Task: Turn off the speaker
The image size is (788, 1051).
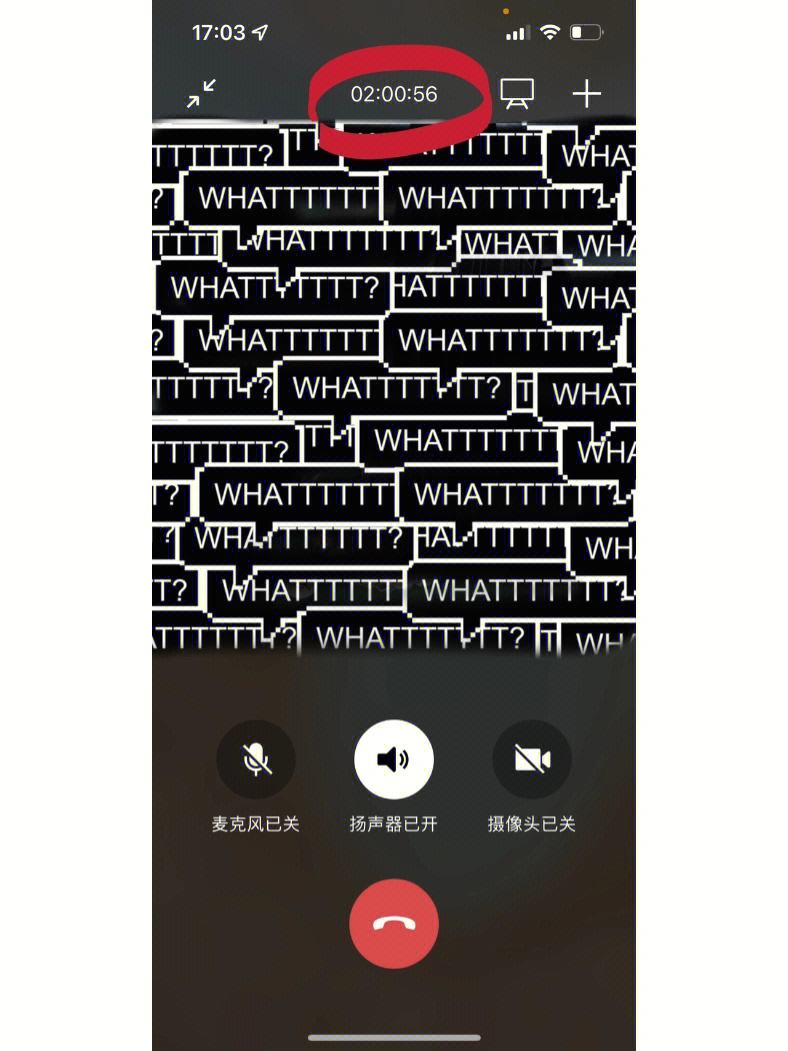Action: 393,760
